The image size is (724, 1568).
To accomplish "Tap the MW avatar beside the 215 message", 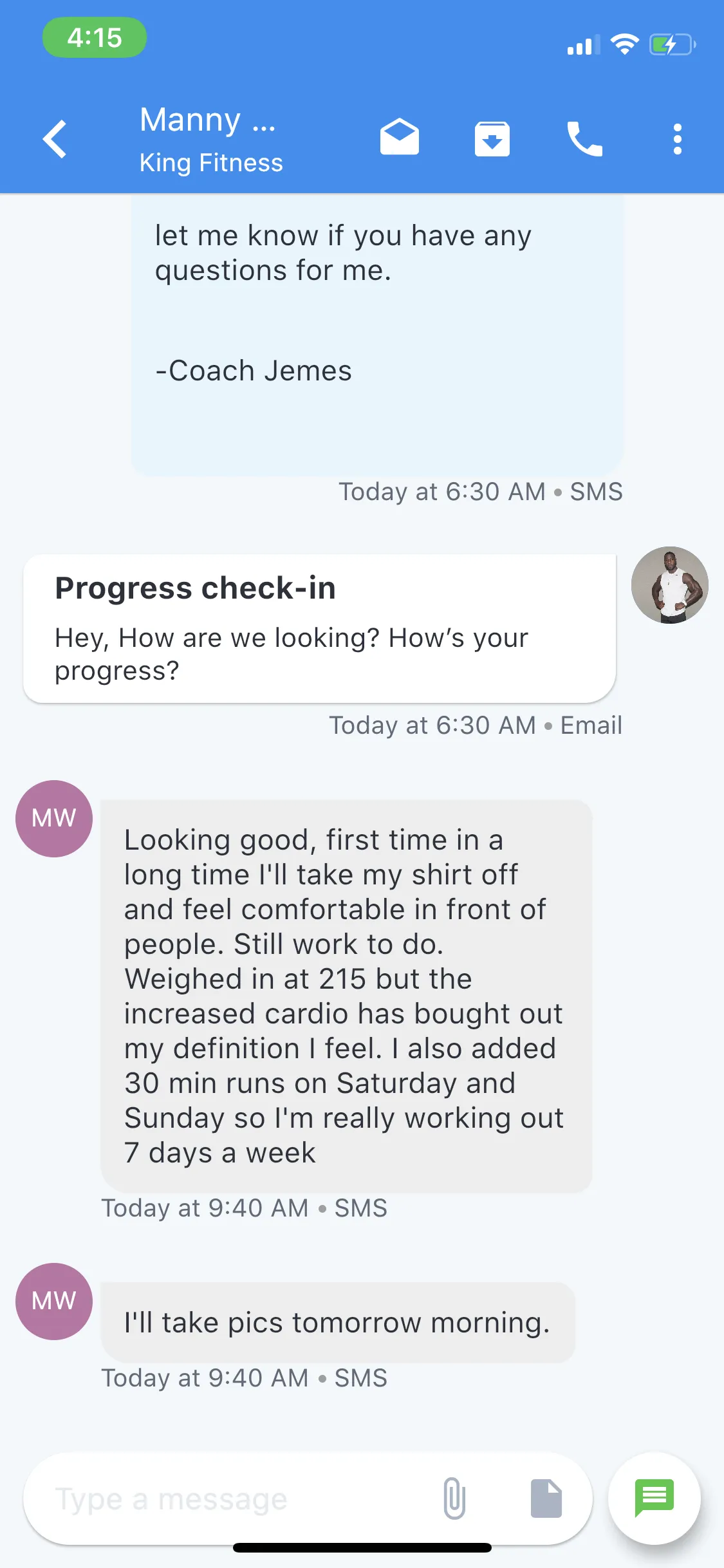I will (x=54, y=819).
